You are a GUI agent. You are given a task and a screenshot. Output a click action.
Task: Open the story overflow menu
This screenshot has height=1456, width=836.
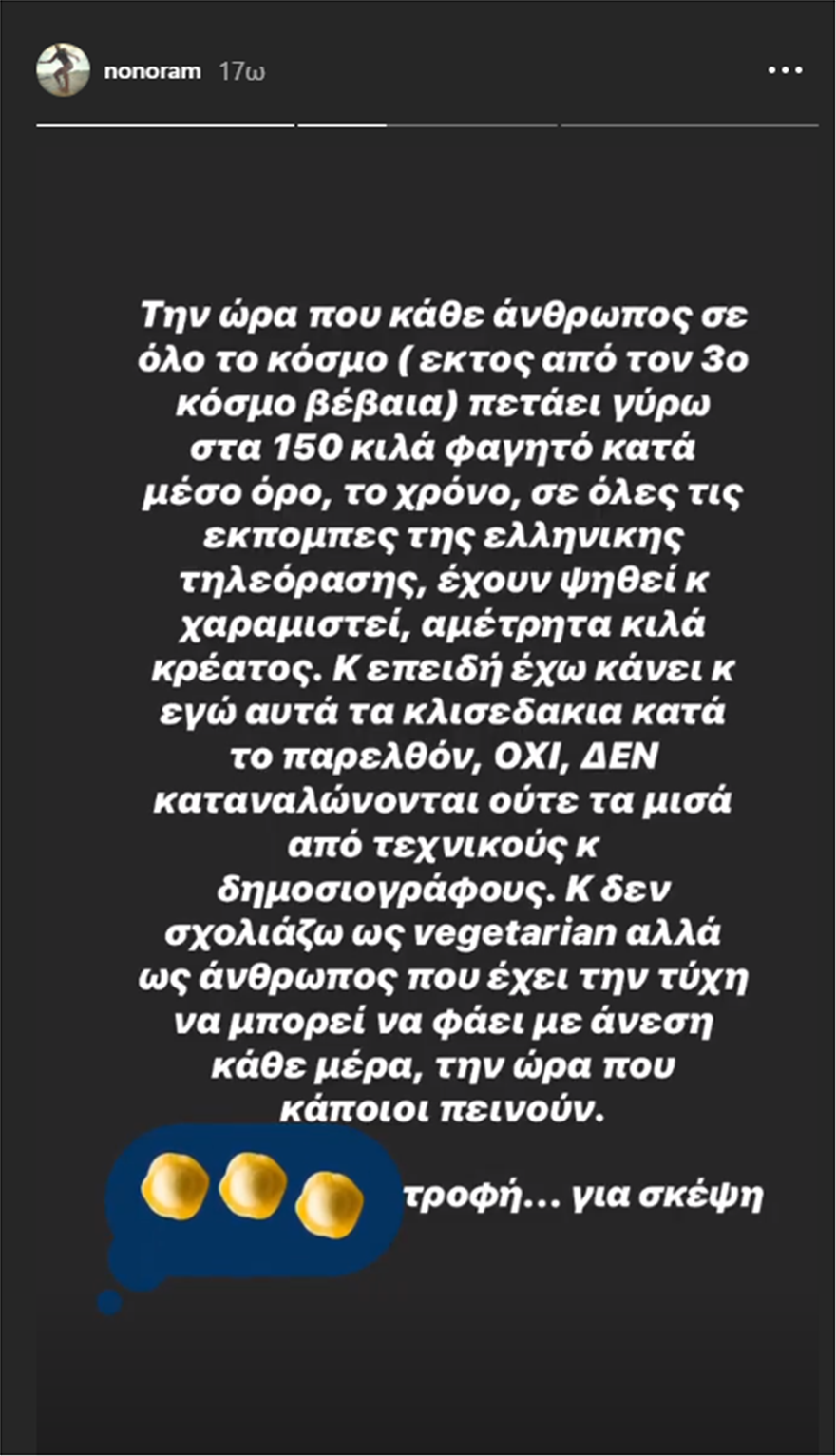tap(785, 70)
